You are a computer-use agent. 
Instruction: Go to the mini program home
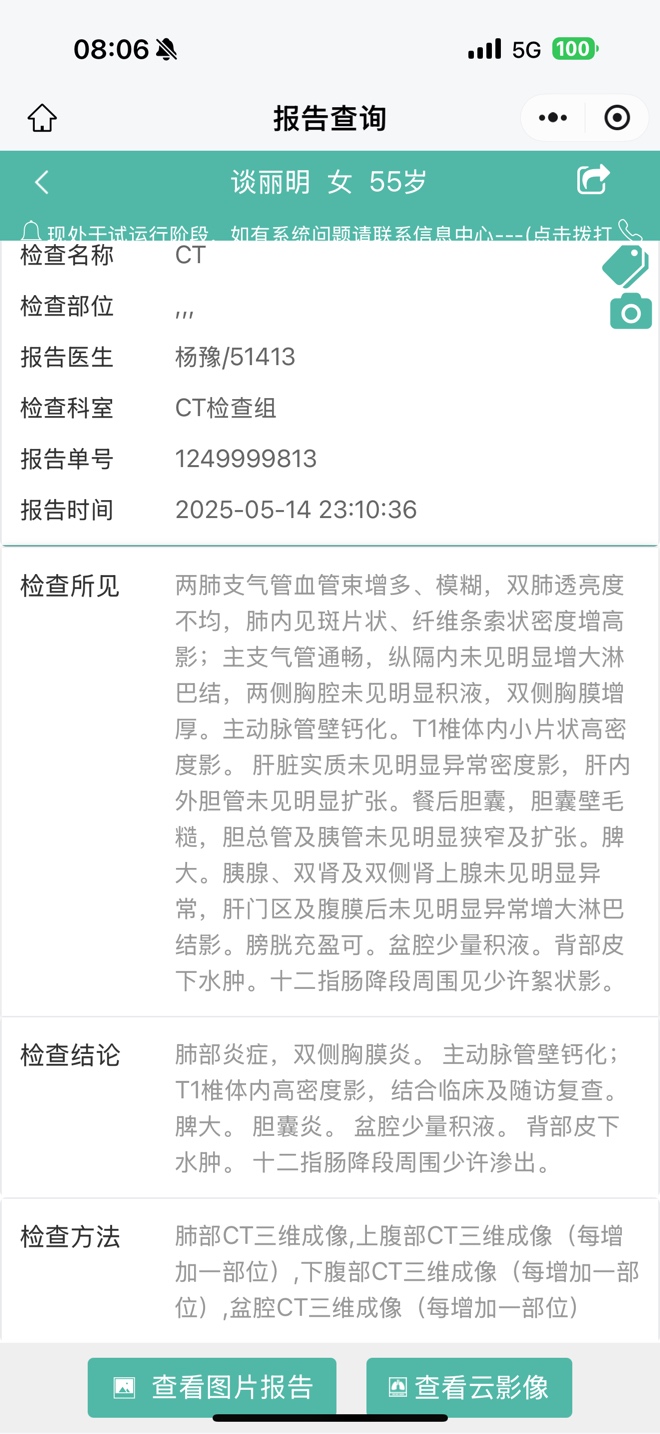[x=42, y=118]
